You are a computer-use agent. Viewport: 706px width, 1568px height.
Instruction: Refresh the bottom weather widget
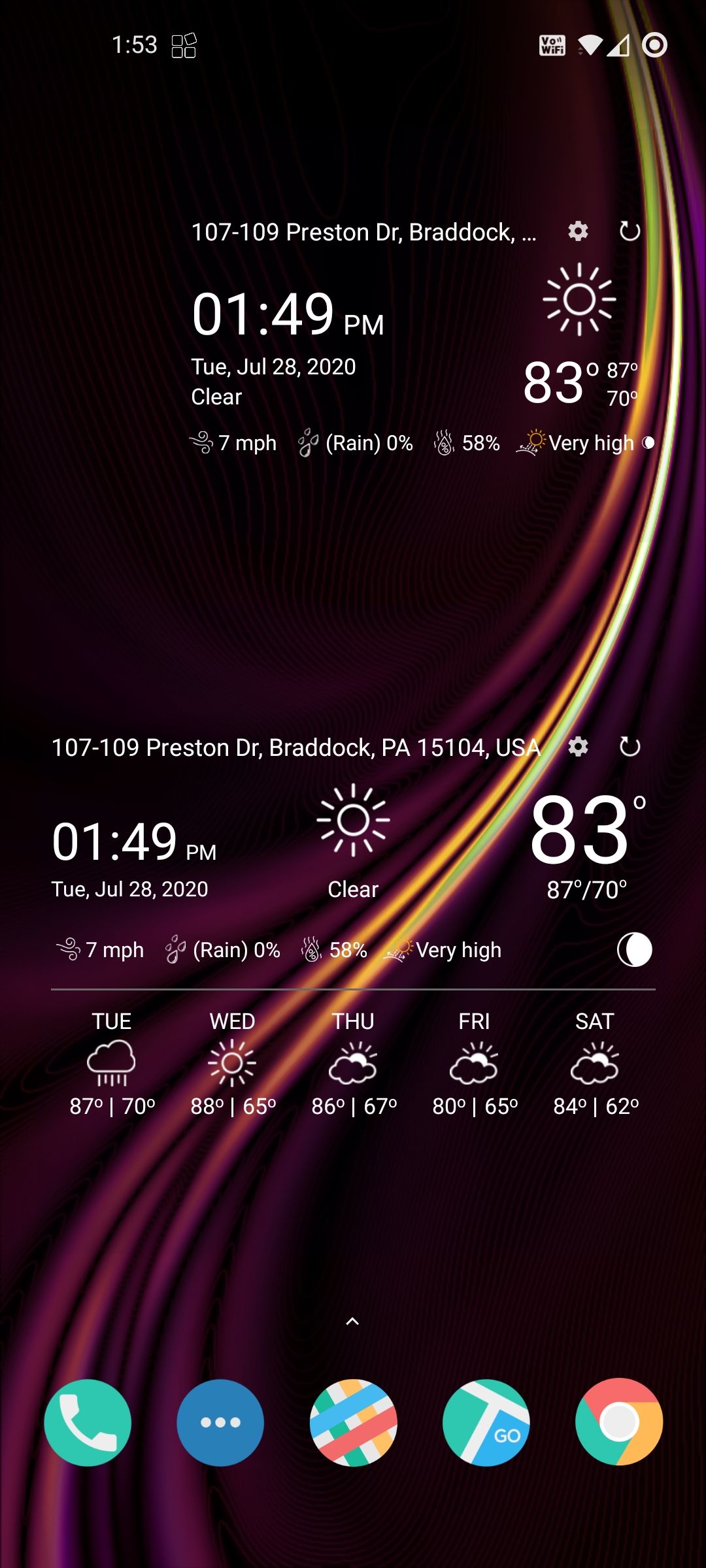(630, 746)
